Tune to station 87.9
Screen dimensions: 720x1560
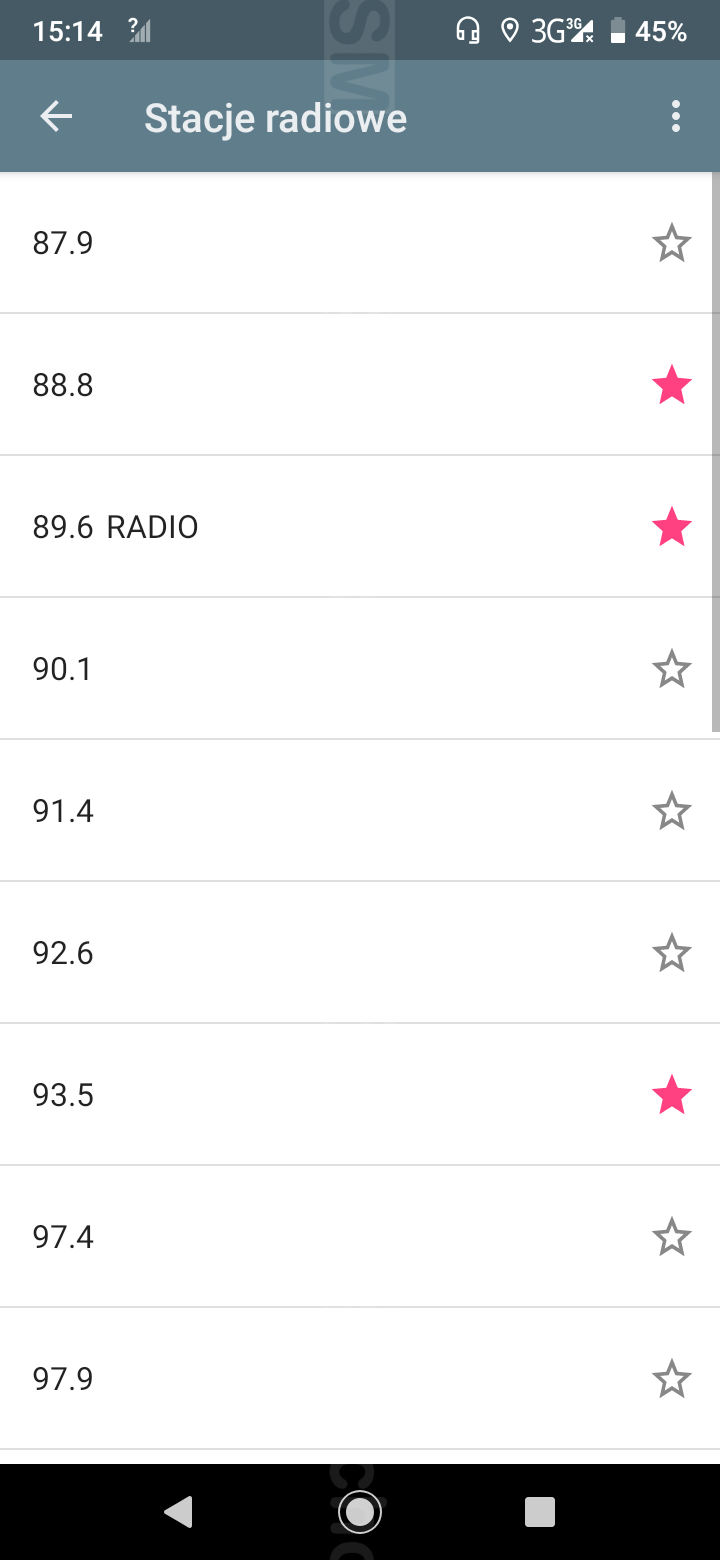coord(300,243)
